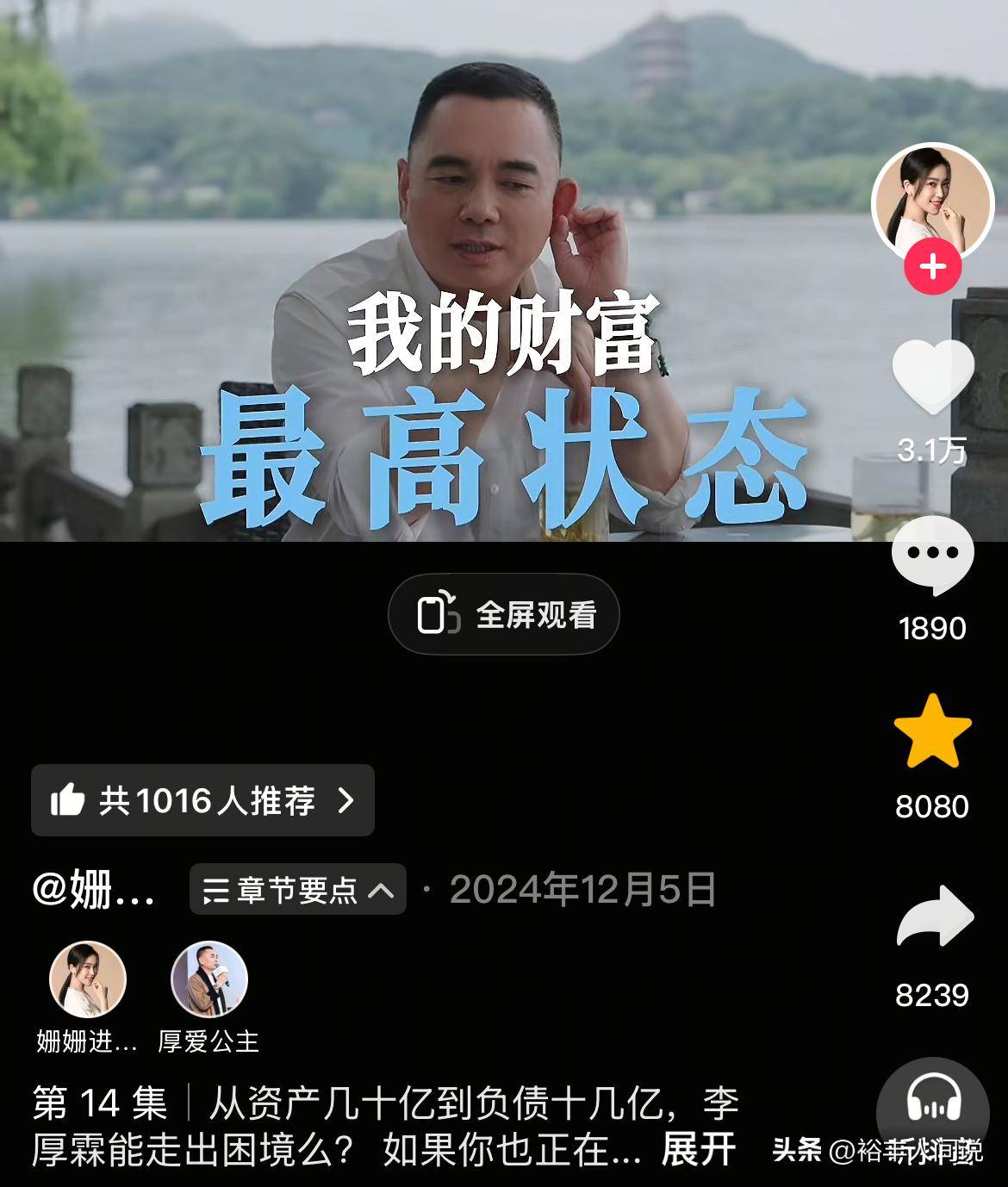Toggle the 章节要点 chapter highlights

(297, 889)
